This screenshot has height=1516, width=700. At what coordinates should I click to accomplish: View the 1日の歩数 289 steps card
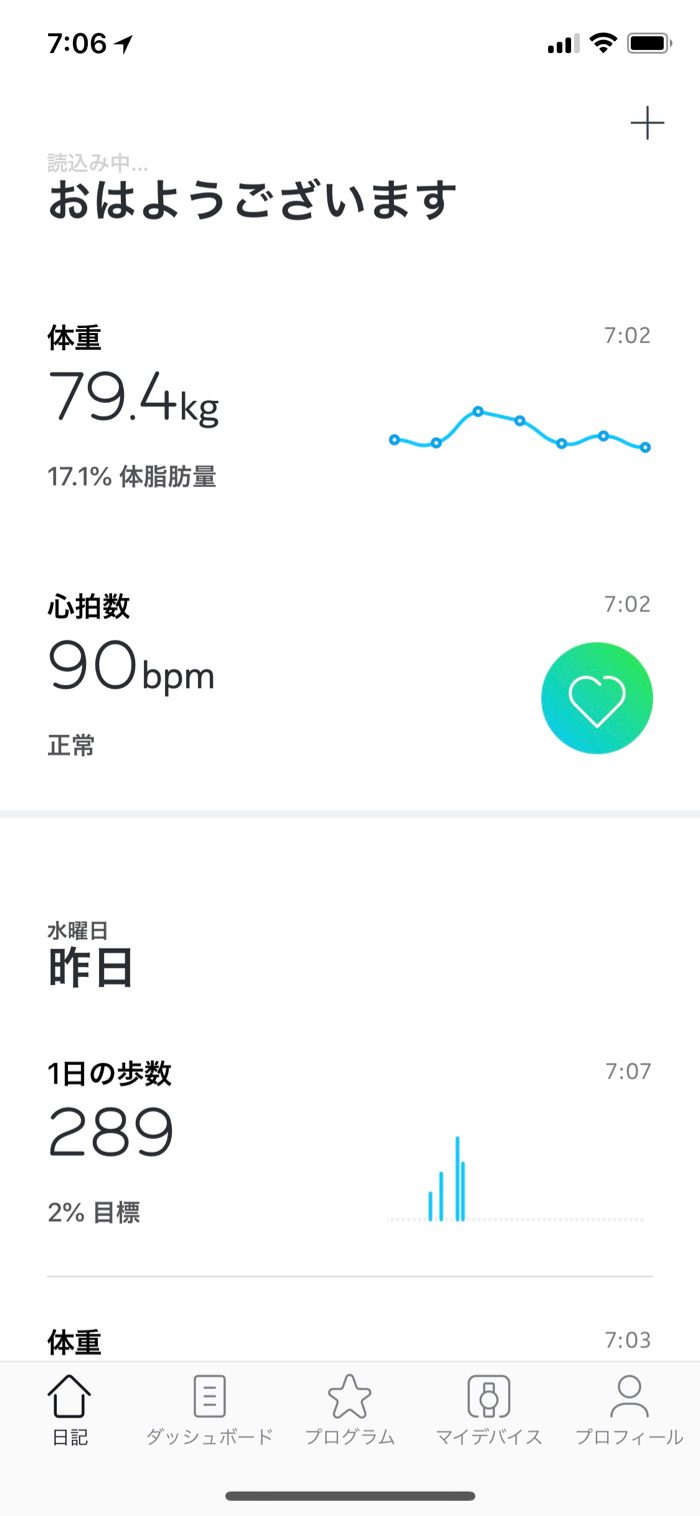pos(350,1142)
